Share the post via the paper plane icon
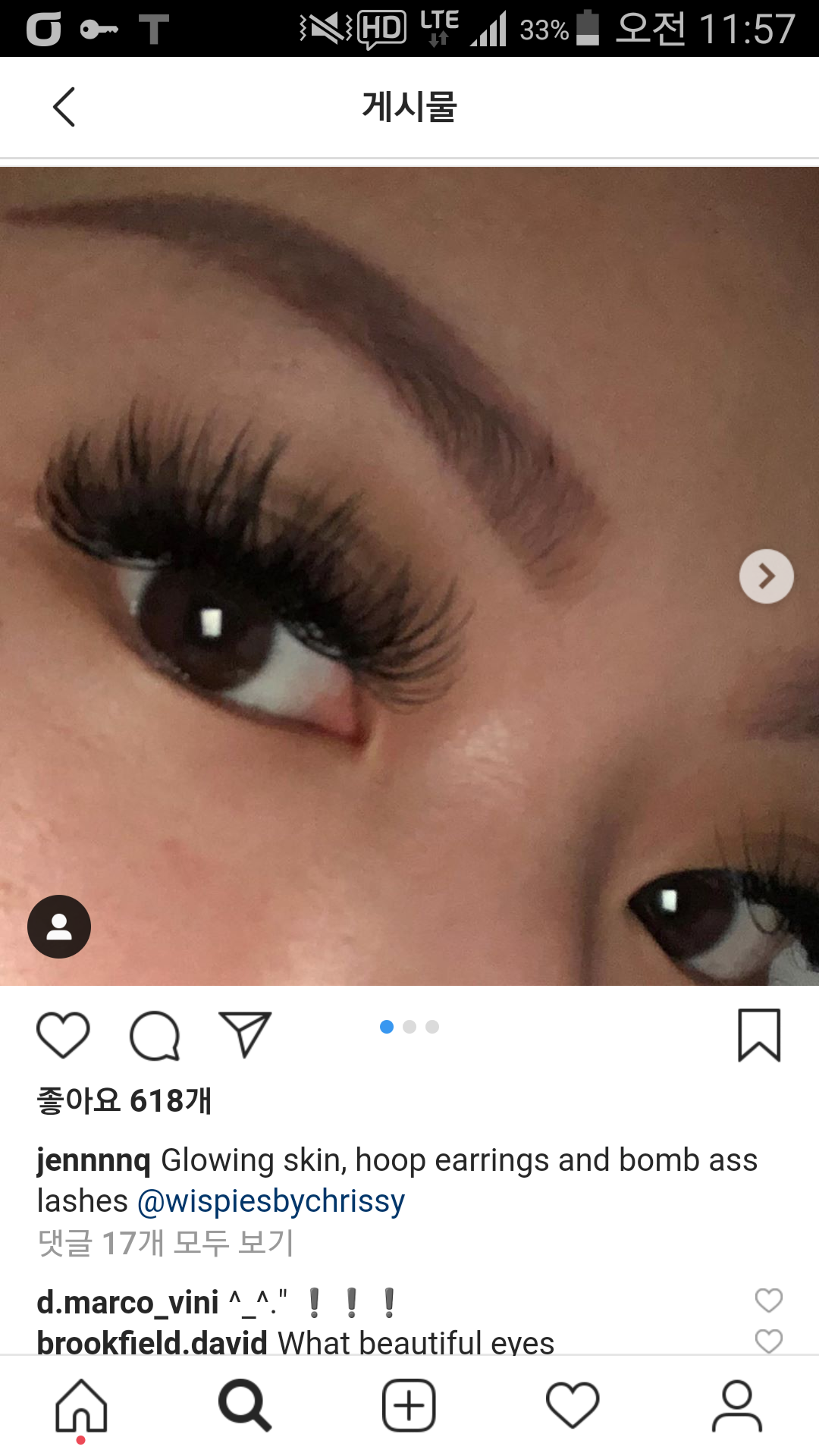The height and width of the screenshot is (1456, 819). point(245,1035)
